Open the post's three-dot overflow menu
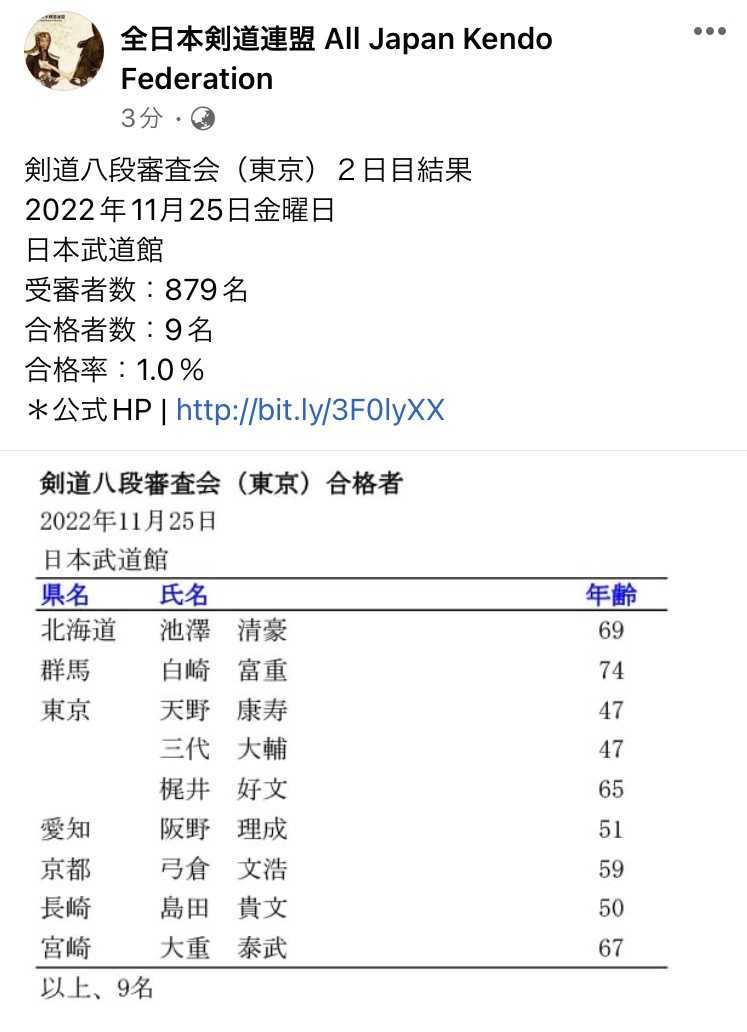Screen dimensions: 747x1032 click(710, 32)
